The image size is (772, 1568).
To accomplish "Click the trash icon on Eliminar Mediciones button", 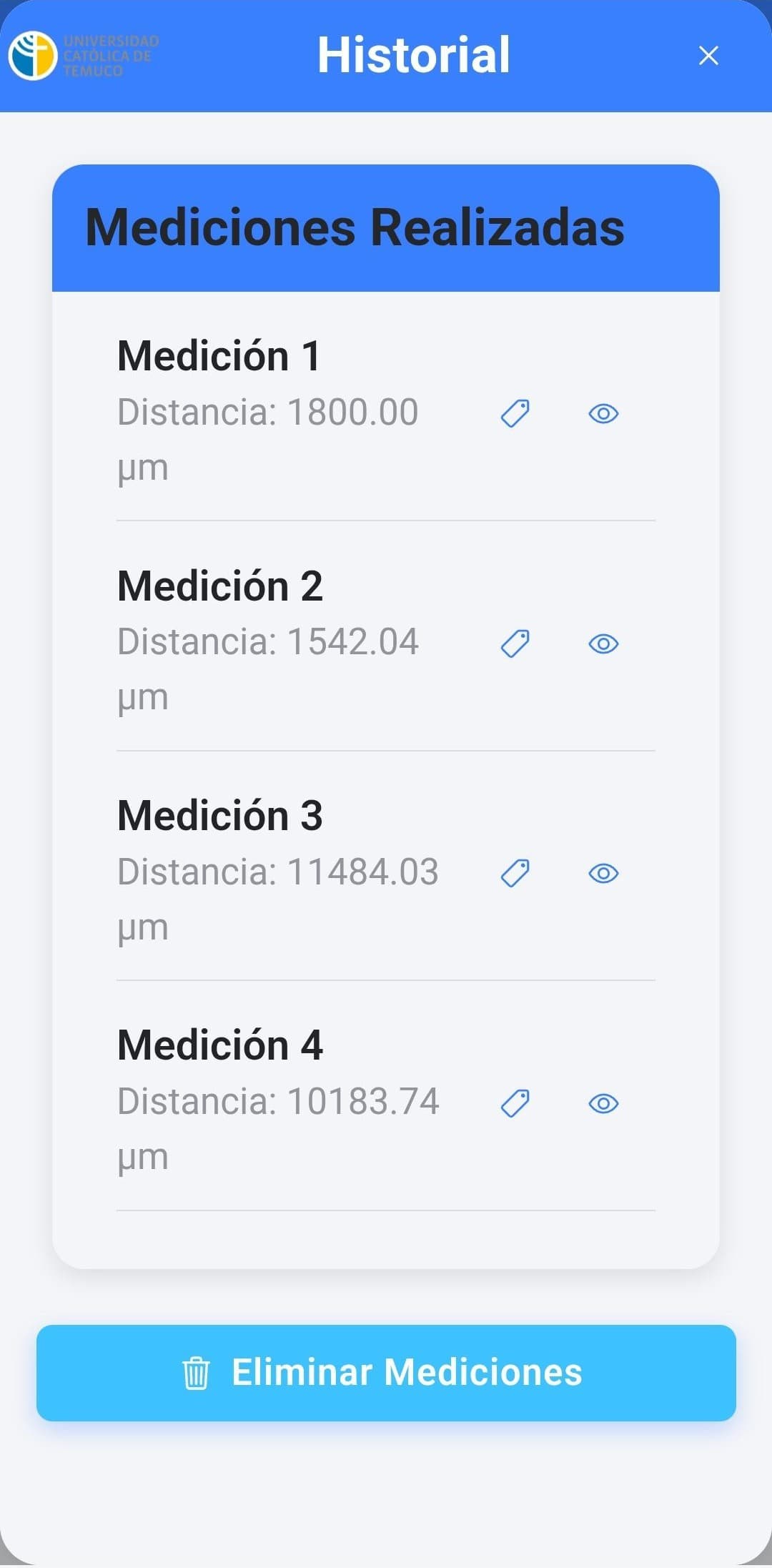I will tap(196, 1371).
